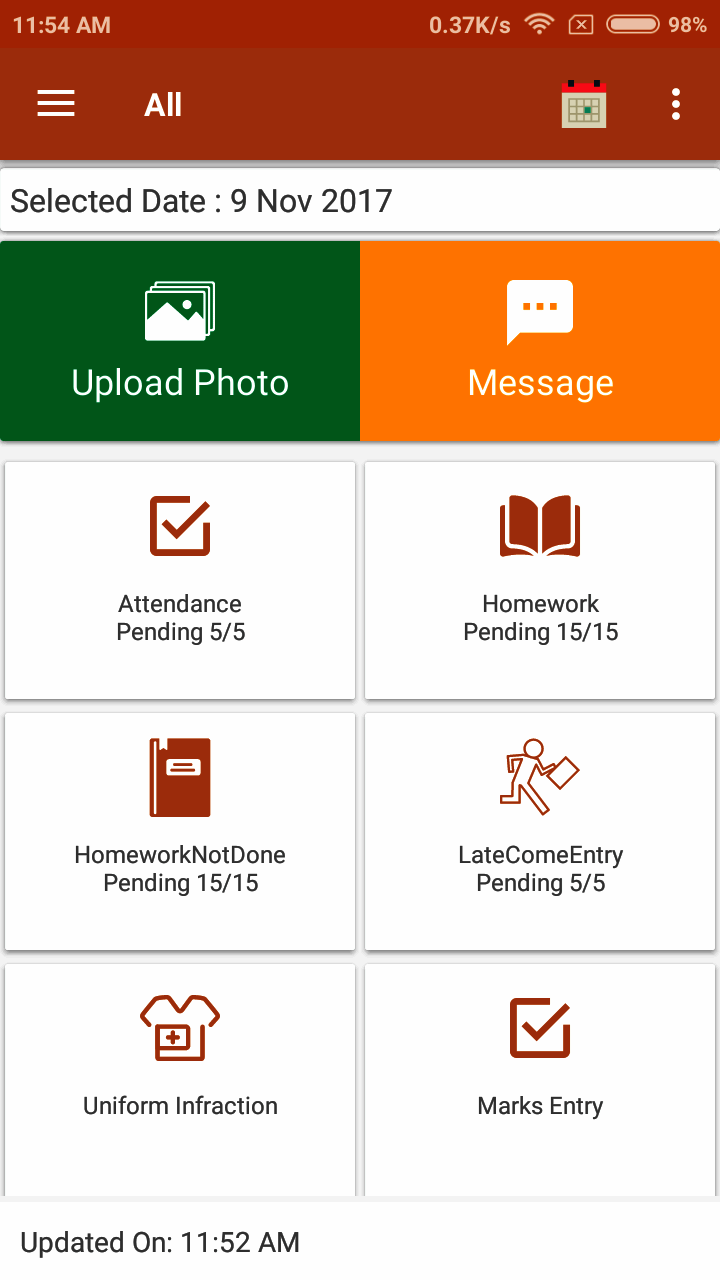
Task: Open the Marks Entry tile
Action: [540, 1078]
